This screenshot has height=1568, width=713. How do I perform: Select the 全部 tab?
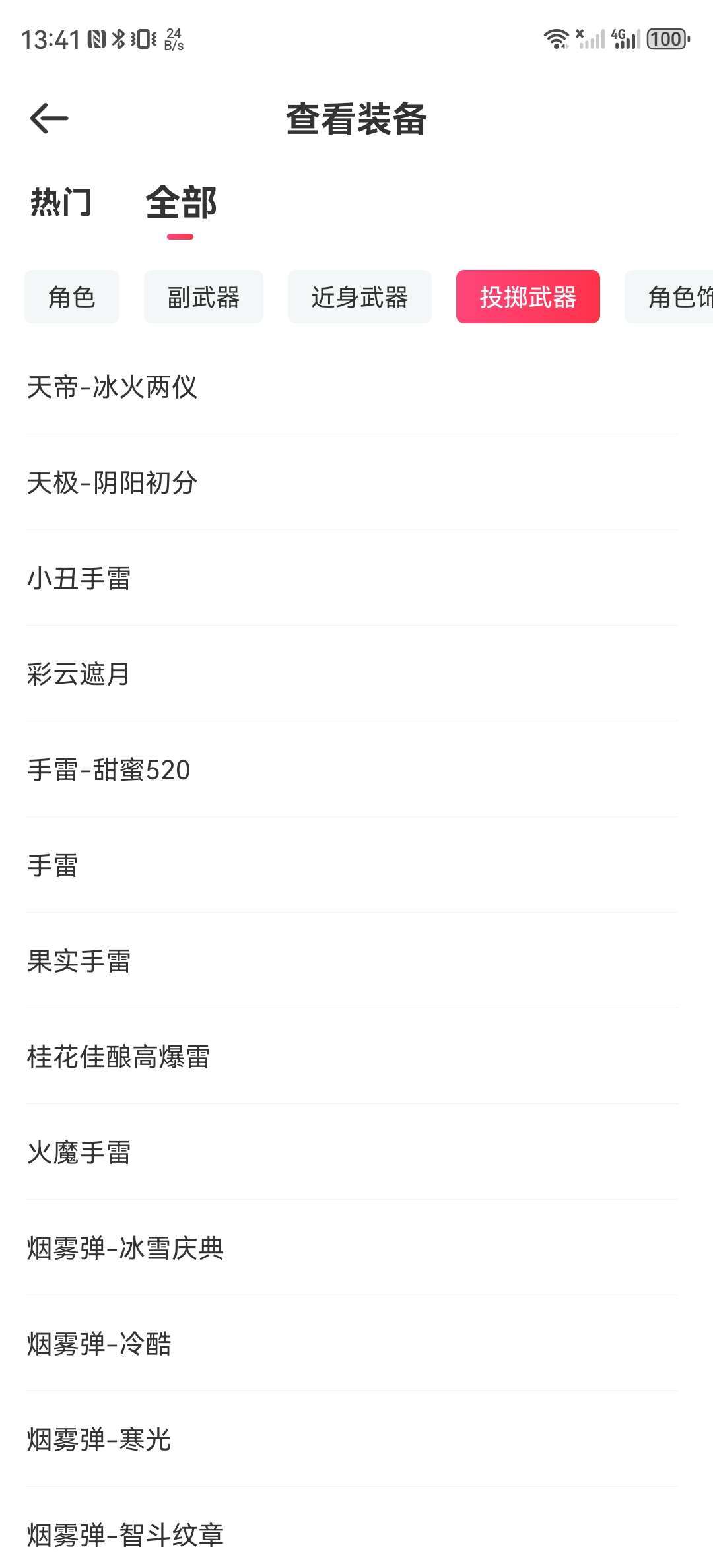[x=181, y=203]
